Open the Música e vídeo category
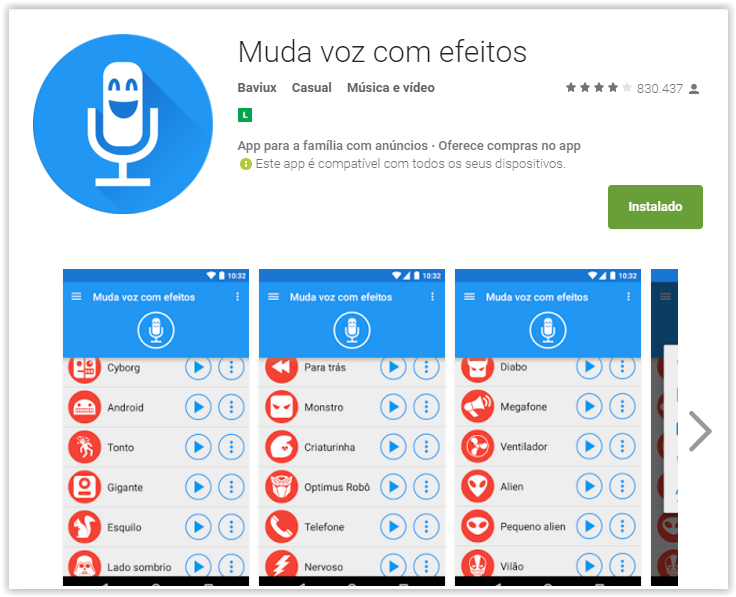 390,88
